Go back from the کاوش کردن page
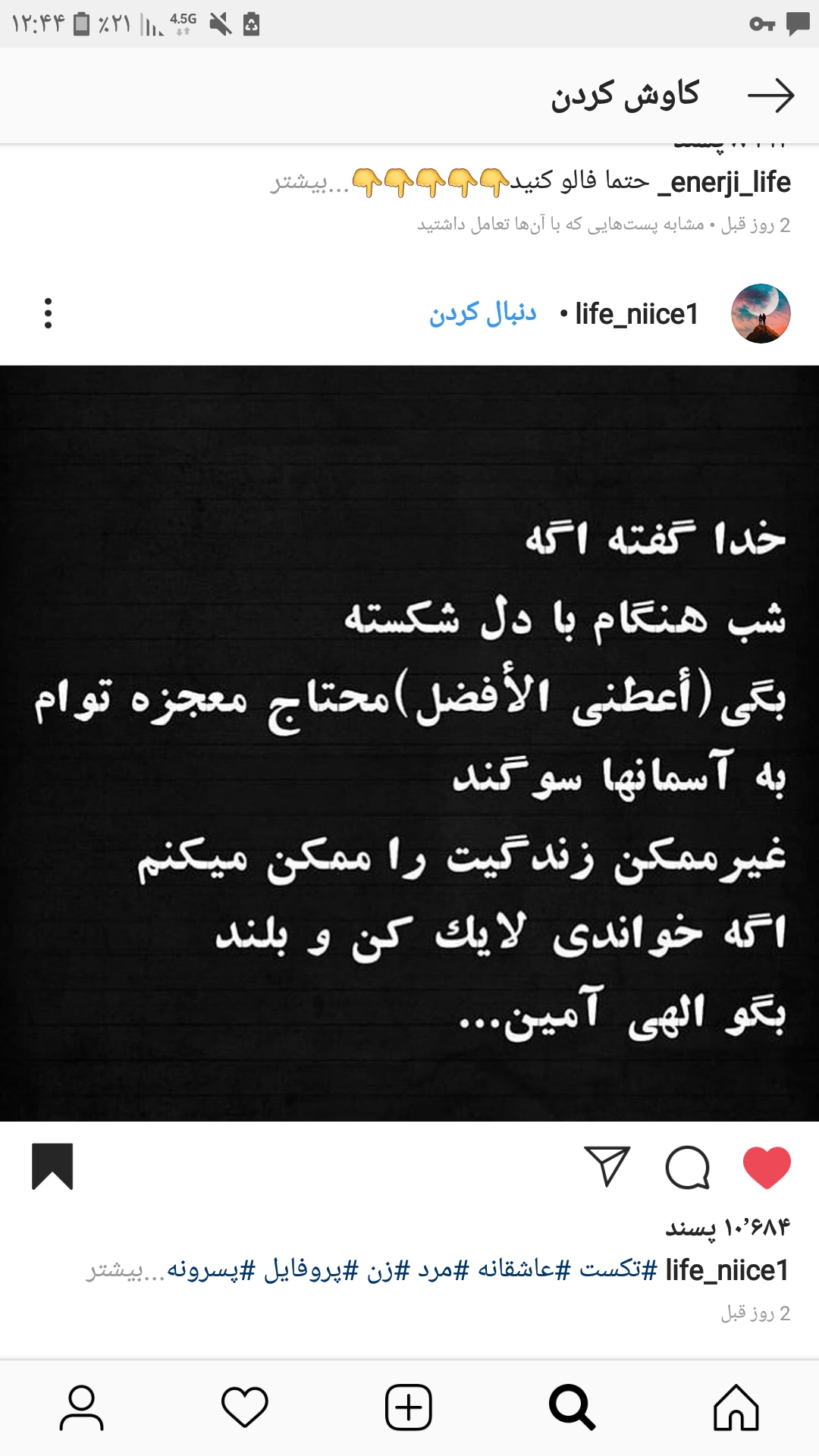 point(770,96)
